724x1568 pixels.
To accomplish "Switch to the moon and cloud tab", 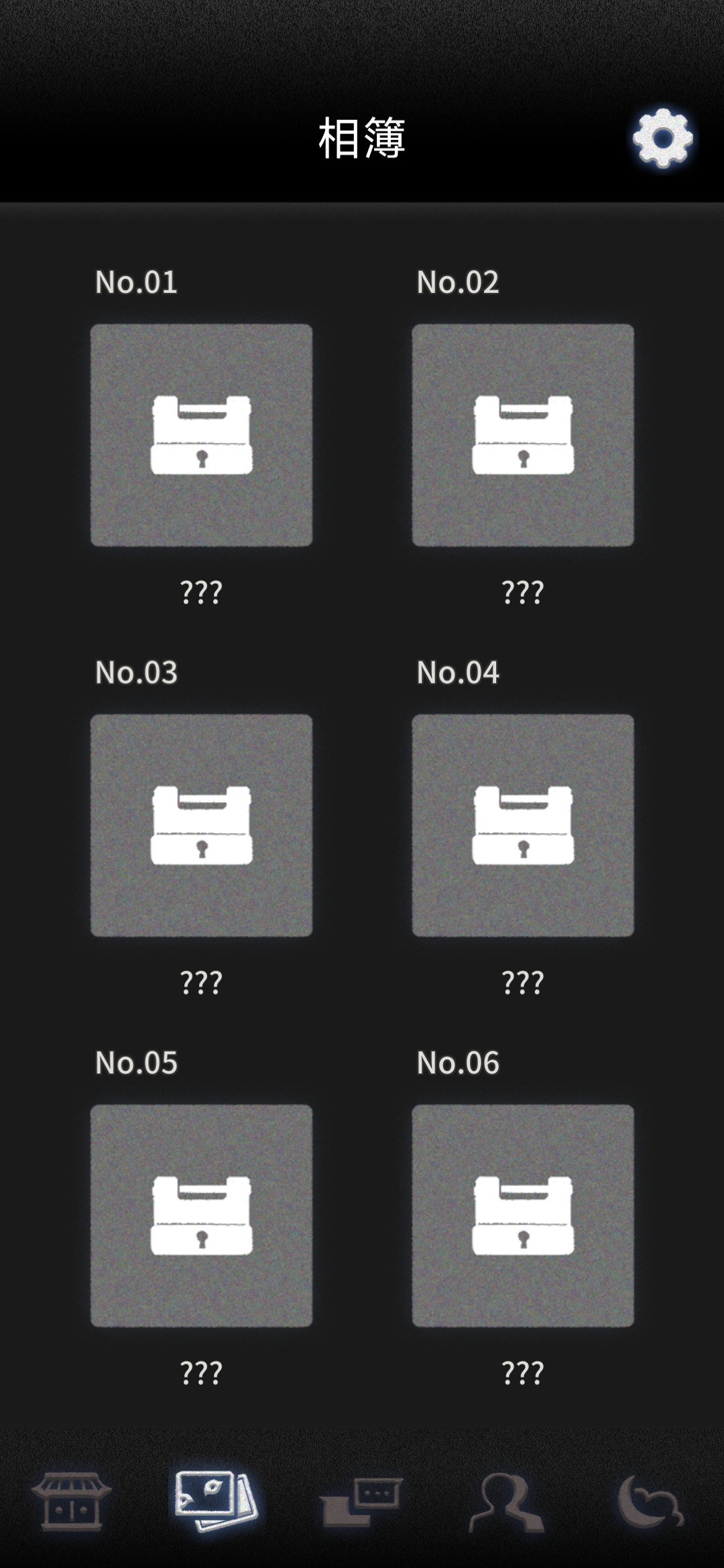I will pos(650,1502).
